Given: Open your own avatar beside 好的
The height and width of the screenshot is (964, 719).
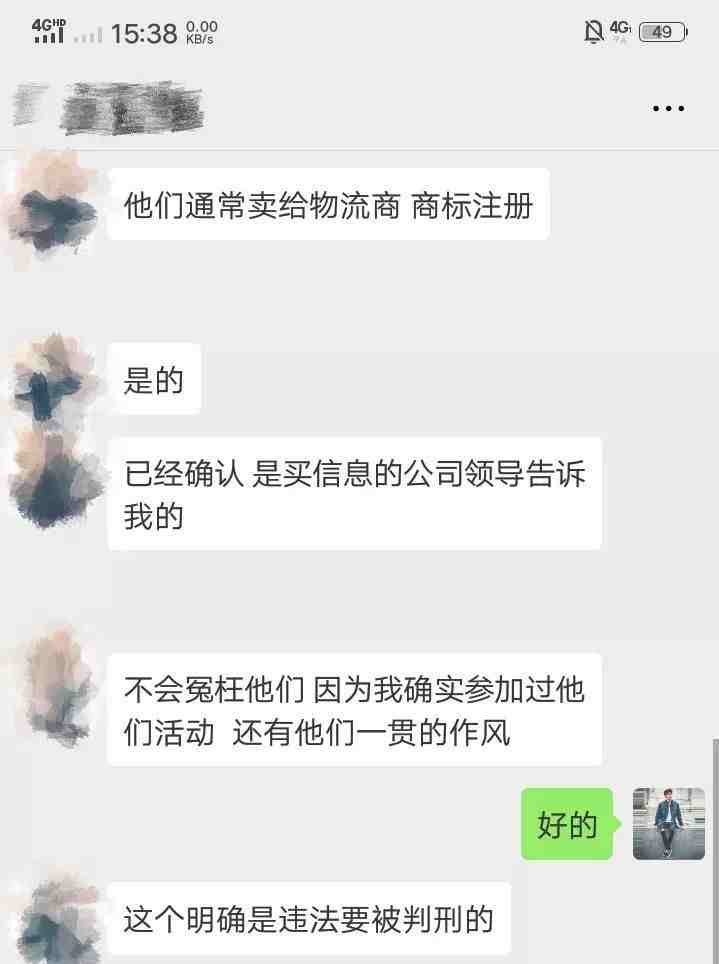Looking at the screenshot, I should click(669, 824).
